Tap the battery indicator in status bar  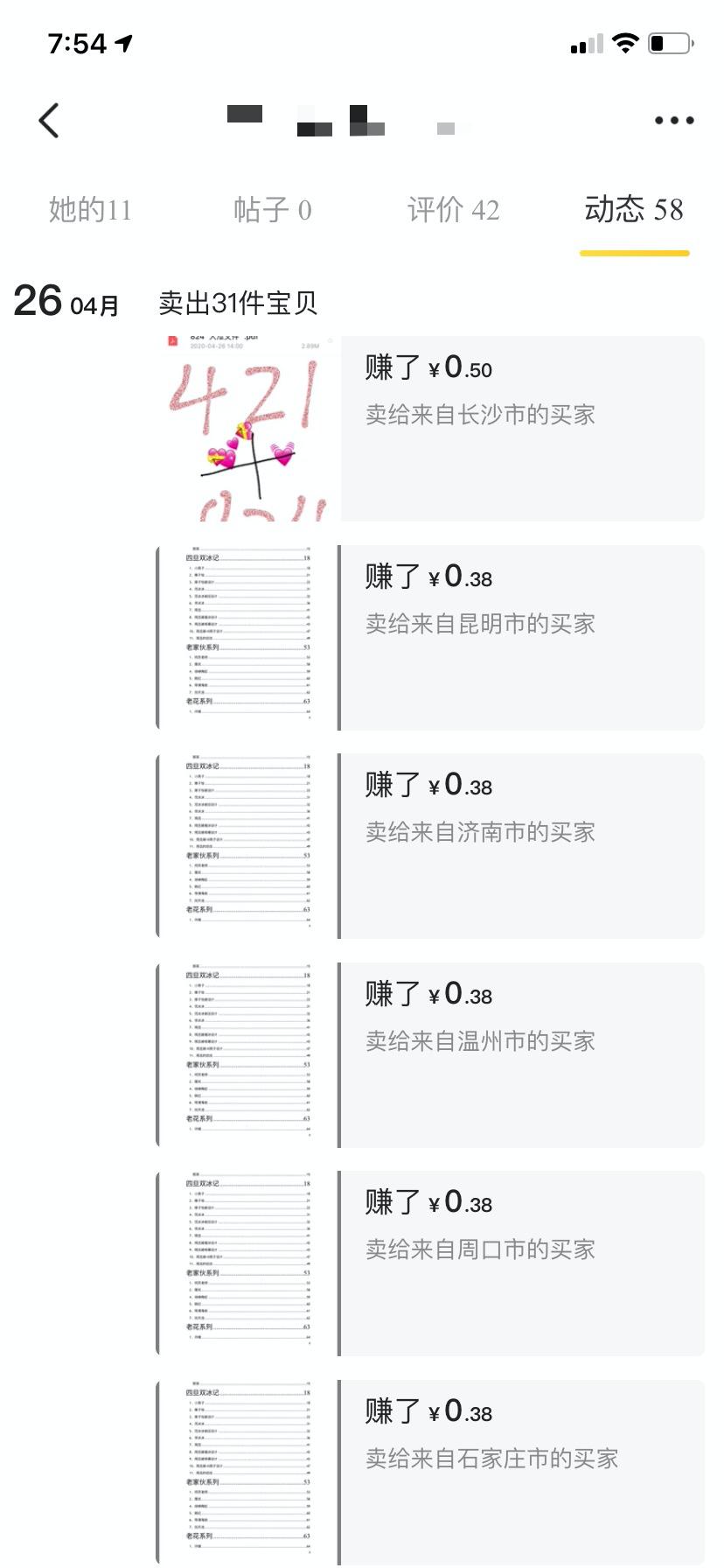[669, 42]
